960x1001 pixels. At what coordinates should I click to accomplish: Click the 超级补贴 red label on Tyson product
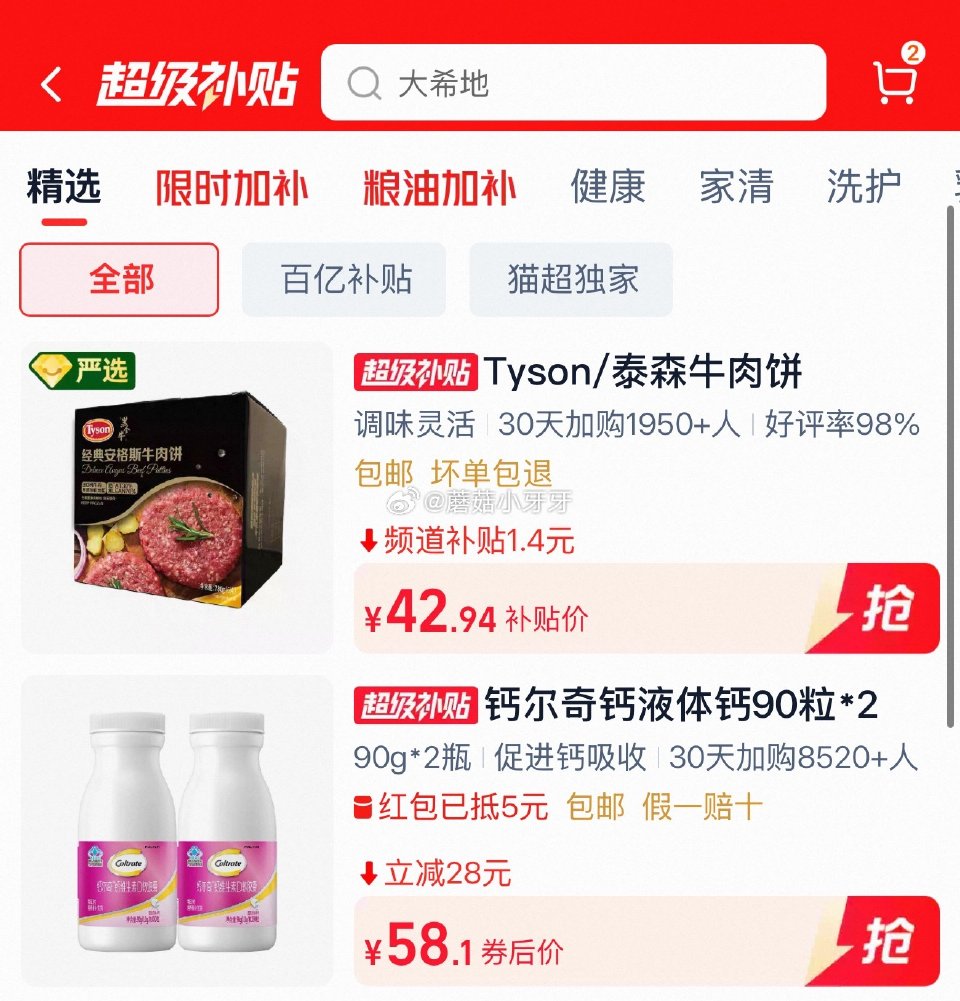coord(416,371)
